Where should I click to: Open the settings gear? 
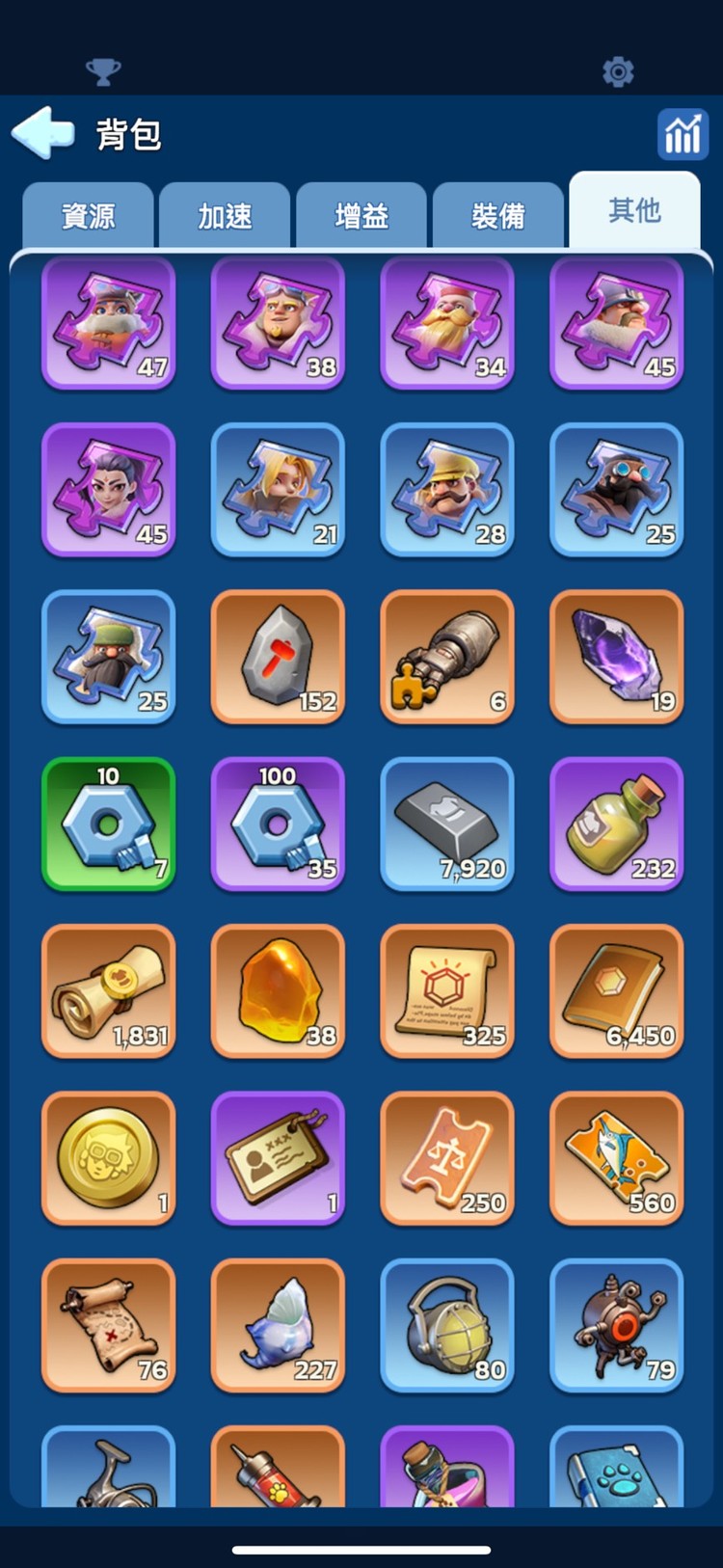618,71
